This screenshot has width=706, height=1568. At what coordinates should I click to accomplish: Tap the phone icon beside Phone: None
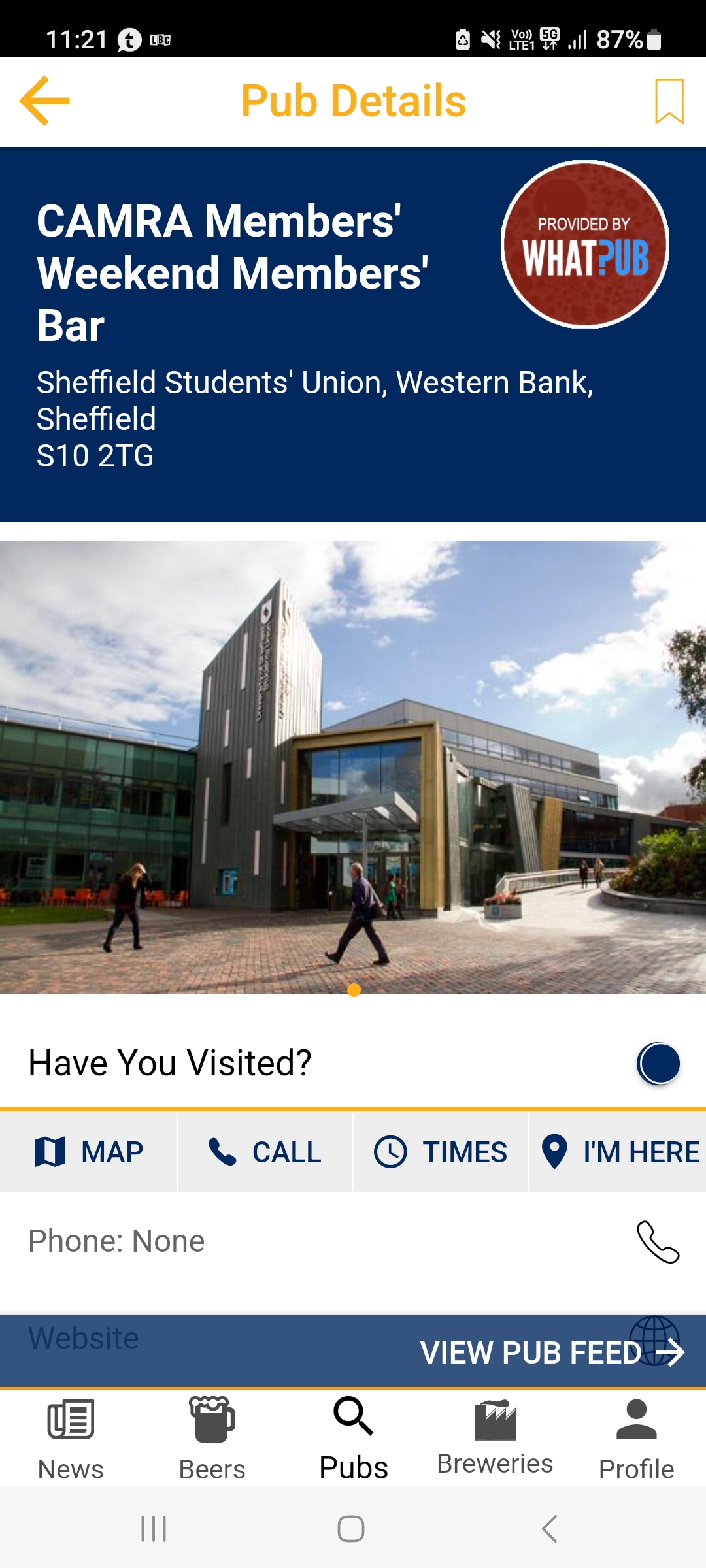[x=658, y=1241]
